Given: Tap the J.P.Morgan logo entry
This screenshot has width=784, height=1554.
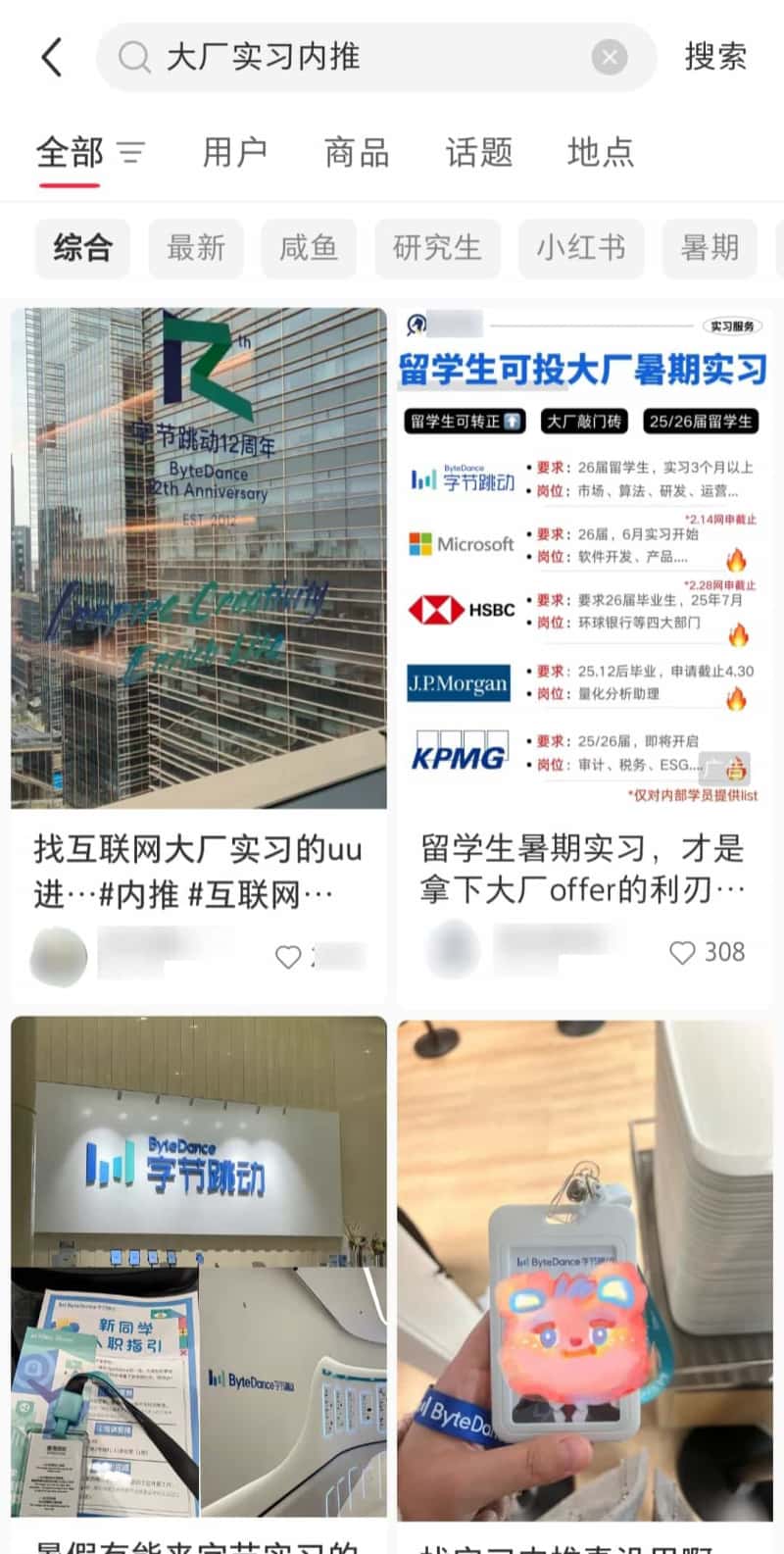Looking at the screenshot, I should 458,683.
